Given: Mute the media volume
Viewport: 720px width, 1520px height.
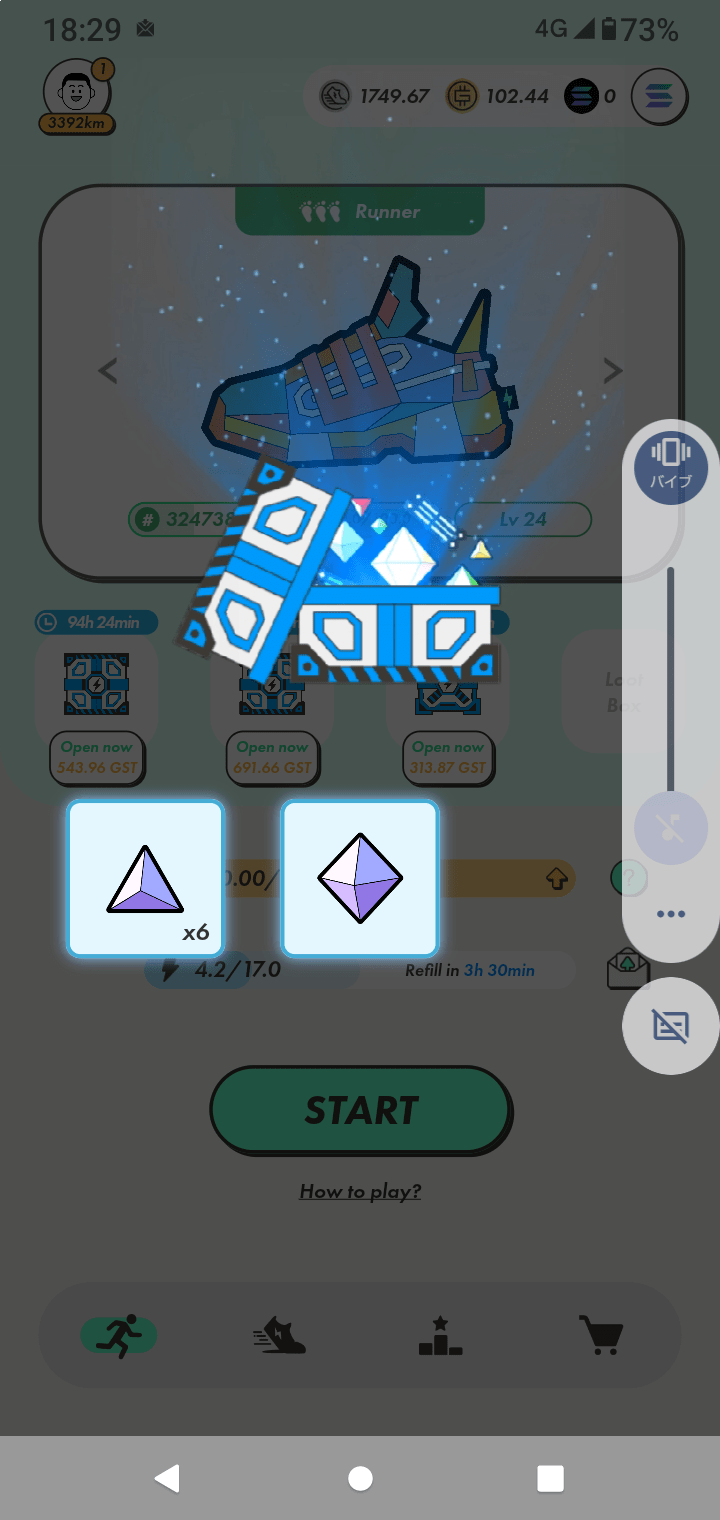Looking at the screenshot, I should click(670, 827).
